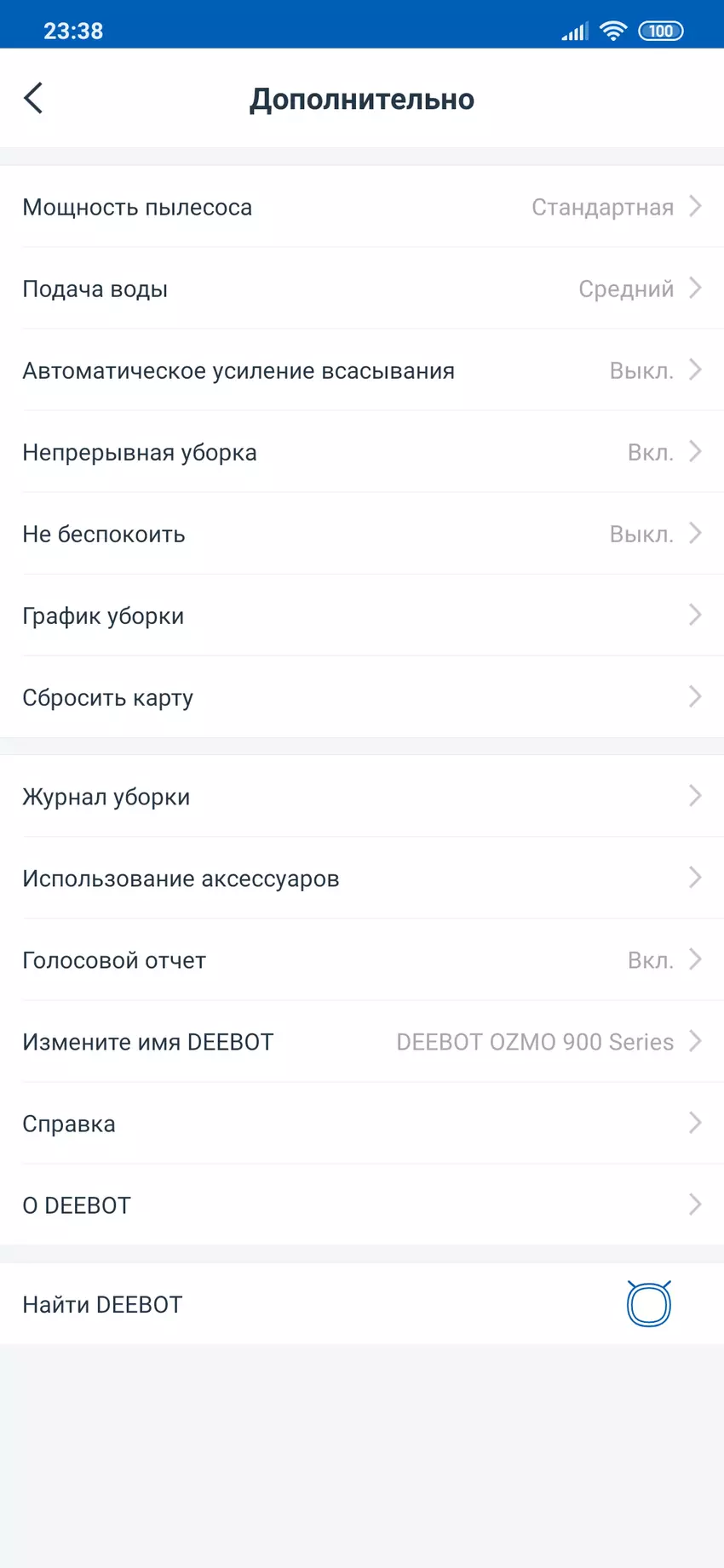Screen dimensions: 724x1568
Task: Tap the Найти DEEBOT robot icon
Action: [x=649, y=1304]
